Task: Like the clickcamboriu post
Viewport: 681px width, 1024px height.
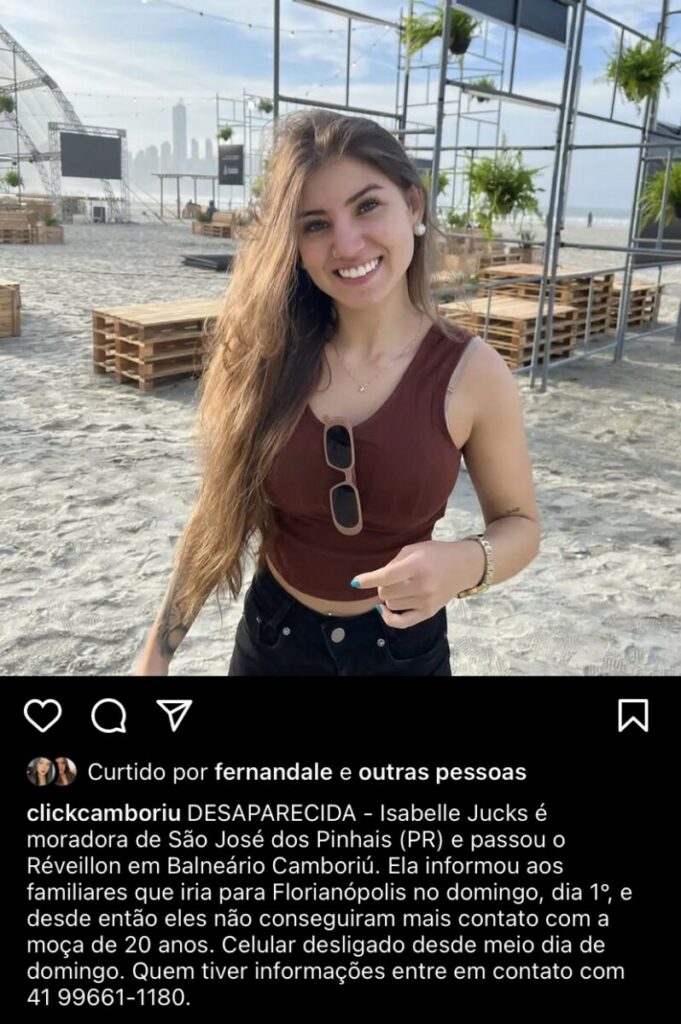Action: coord(42,715)
